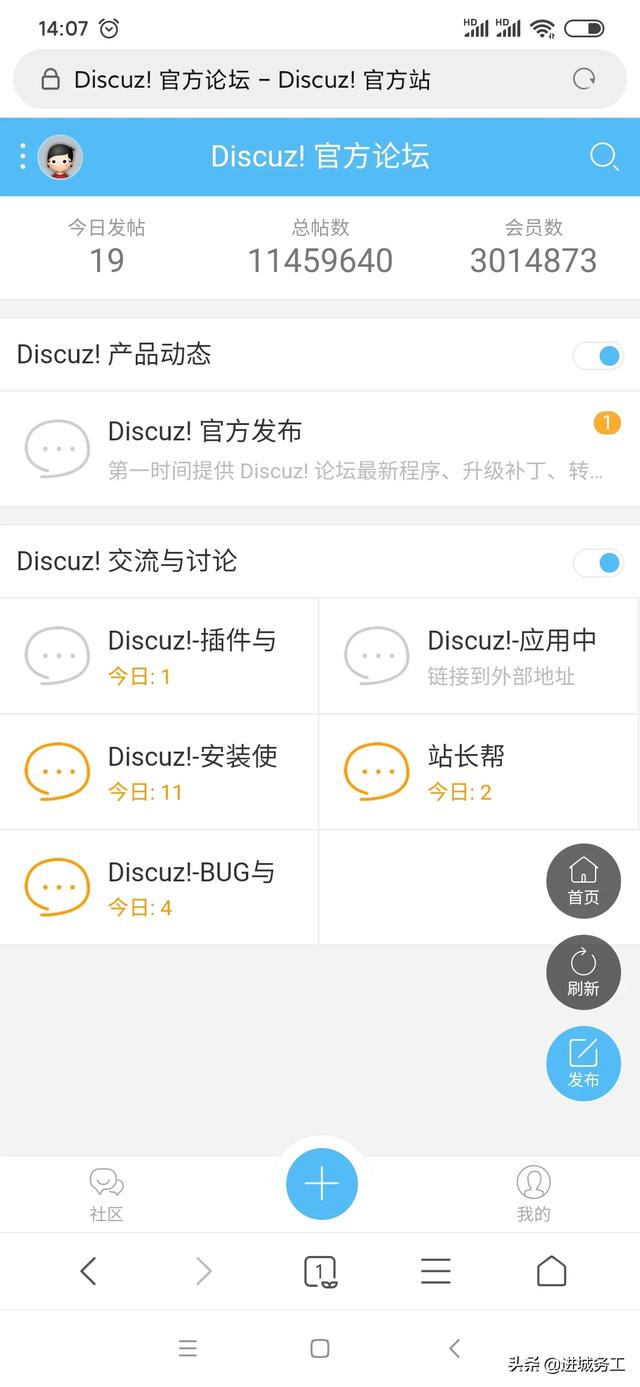Open the Discuz!-BUG与 board
The height and width of the screenshot is (1387, 640).
point(160,888)
